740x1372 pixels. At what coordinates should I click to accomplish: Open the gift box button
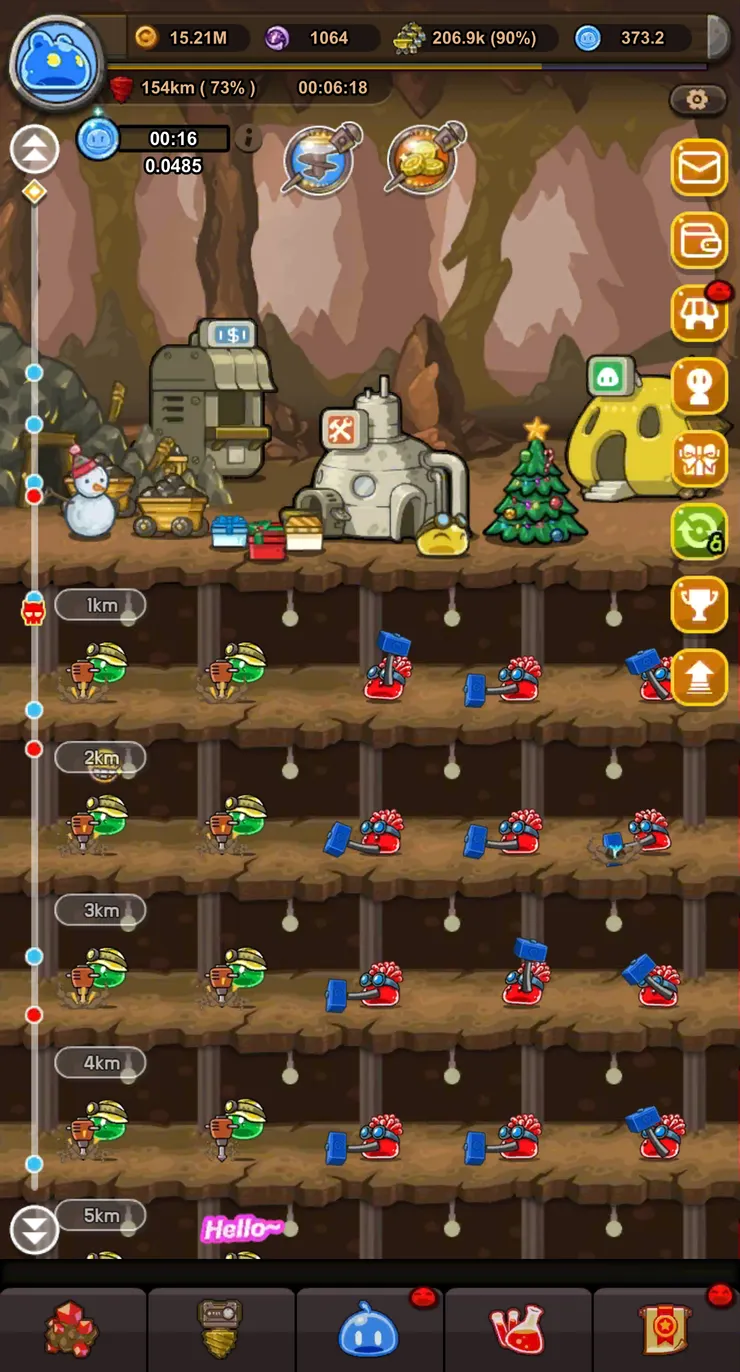[x=699, y=459]
